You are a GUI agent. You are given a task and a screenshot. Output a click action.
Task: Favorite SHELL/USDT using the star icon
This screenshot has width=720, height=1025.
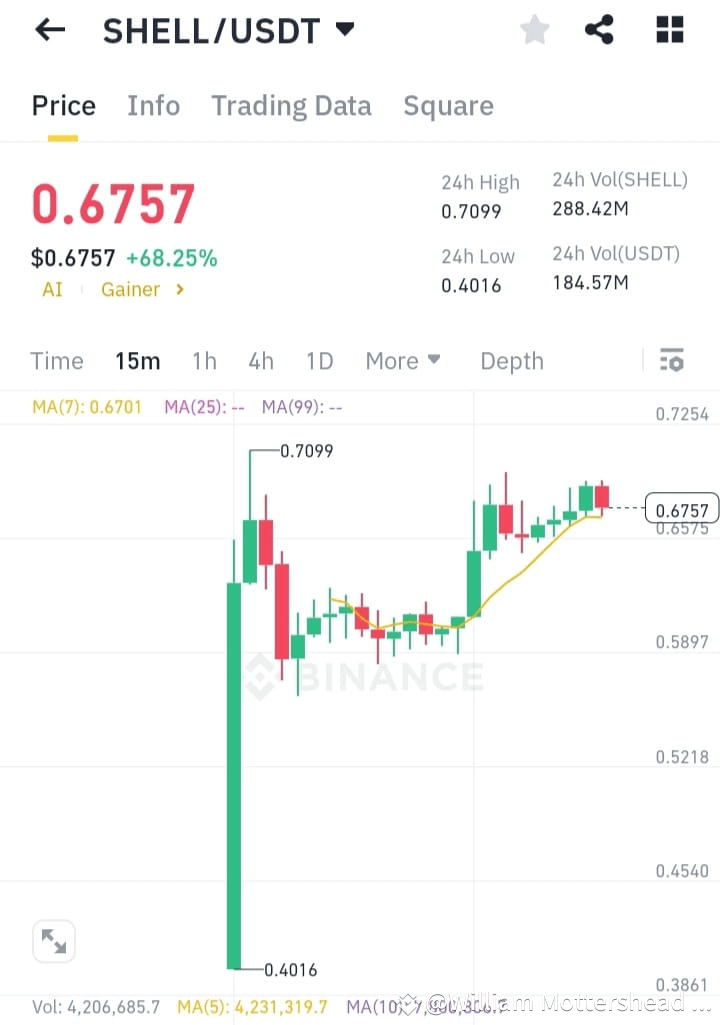point(534,29)
